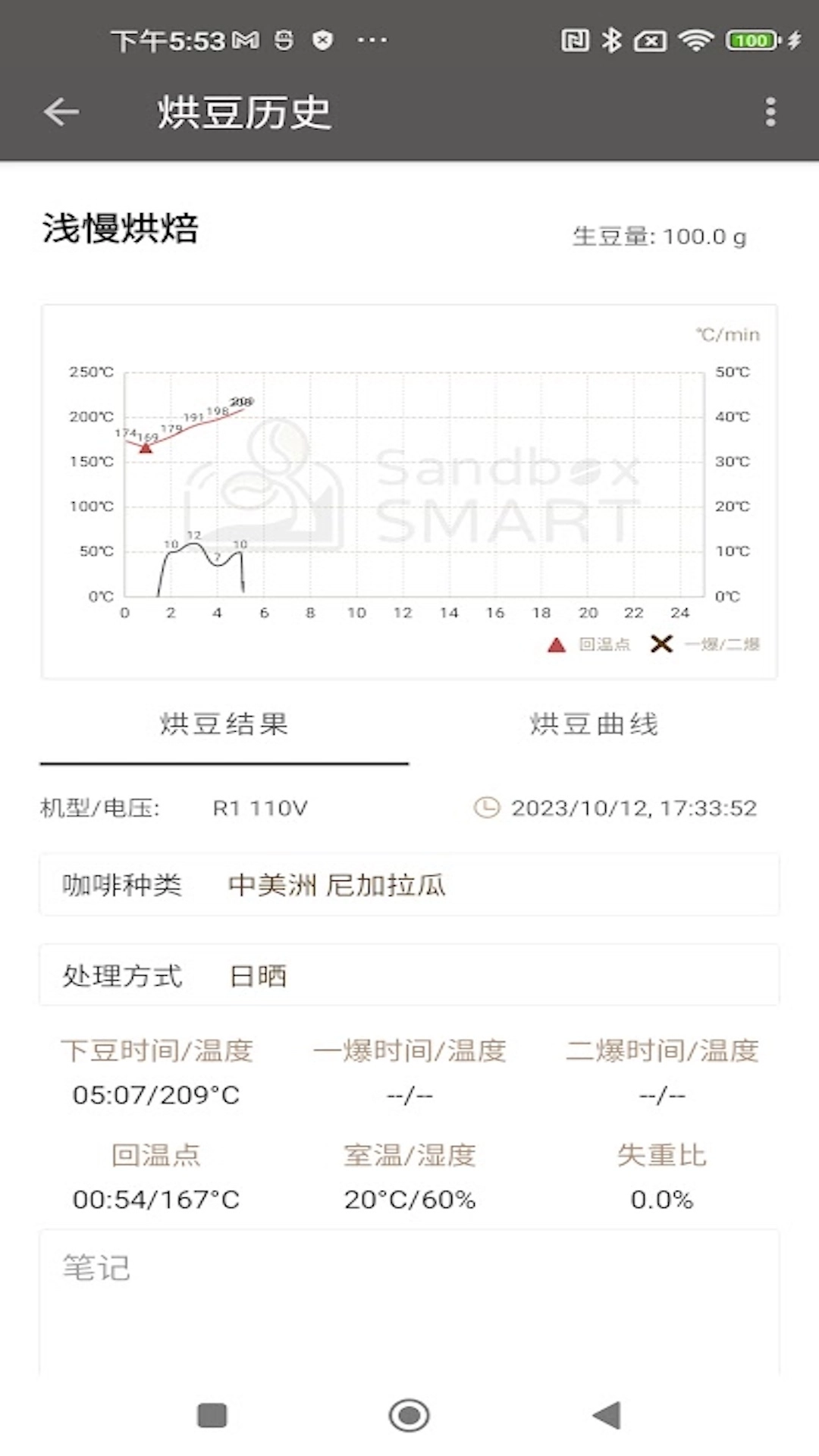Click the R1 110V machine info row
819x1456 pixels.
[x=259, y=808]
